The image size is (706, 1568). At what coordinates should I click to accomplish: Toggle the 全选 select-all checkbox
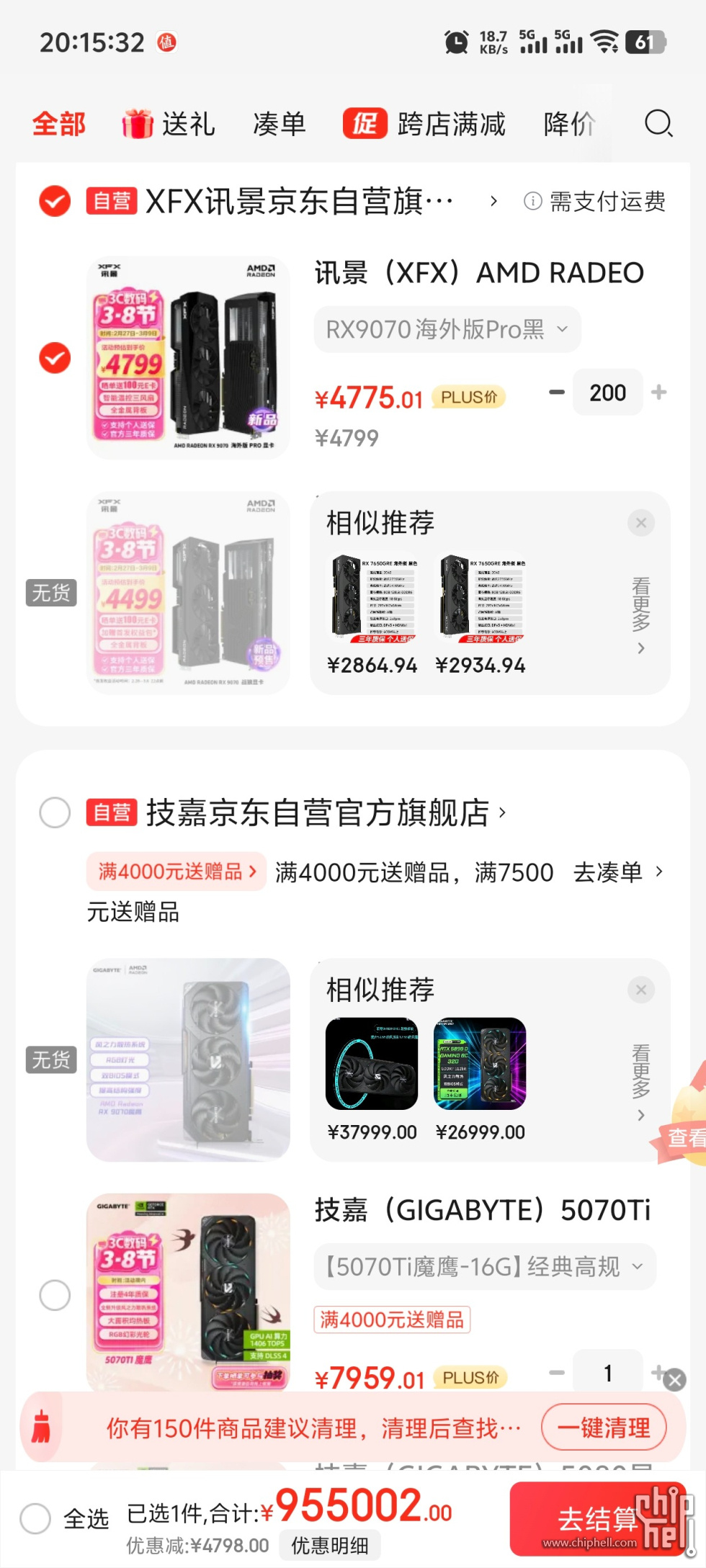point(36,1519)
